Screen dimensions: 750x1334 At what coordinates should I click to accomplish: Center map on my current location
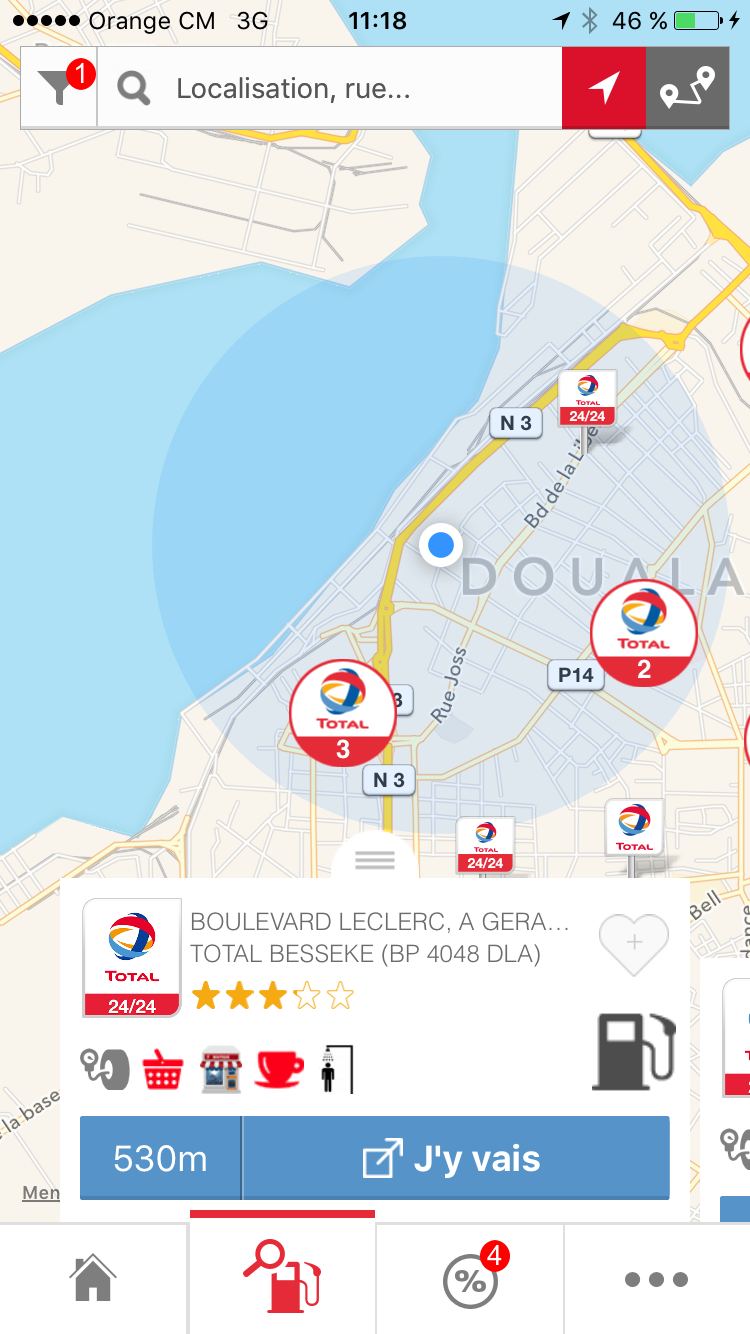[x=604, y=88]
